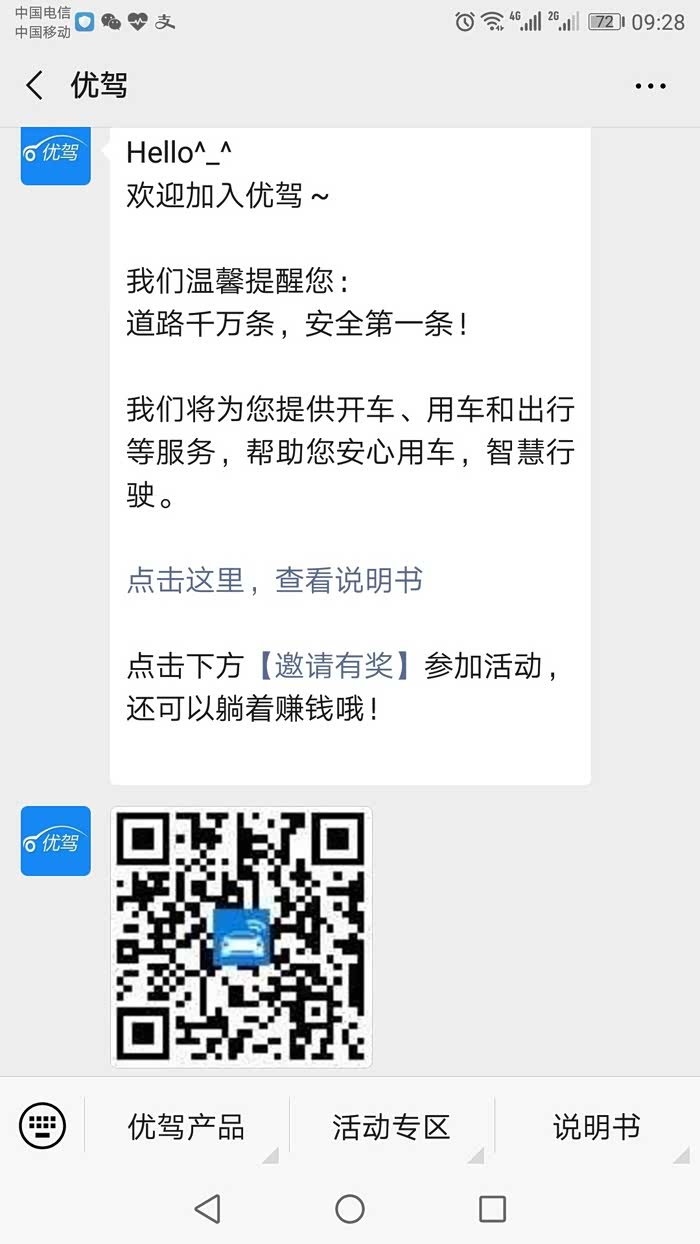This screenshot has width=700, height=1244.
Task: Expand the 优驾产品 menu
Action: (186, 1127)
